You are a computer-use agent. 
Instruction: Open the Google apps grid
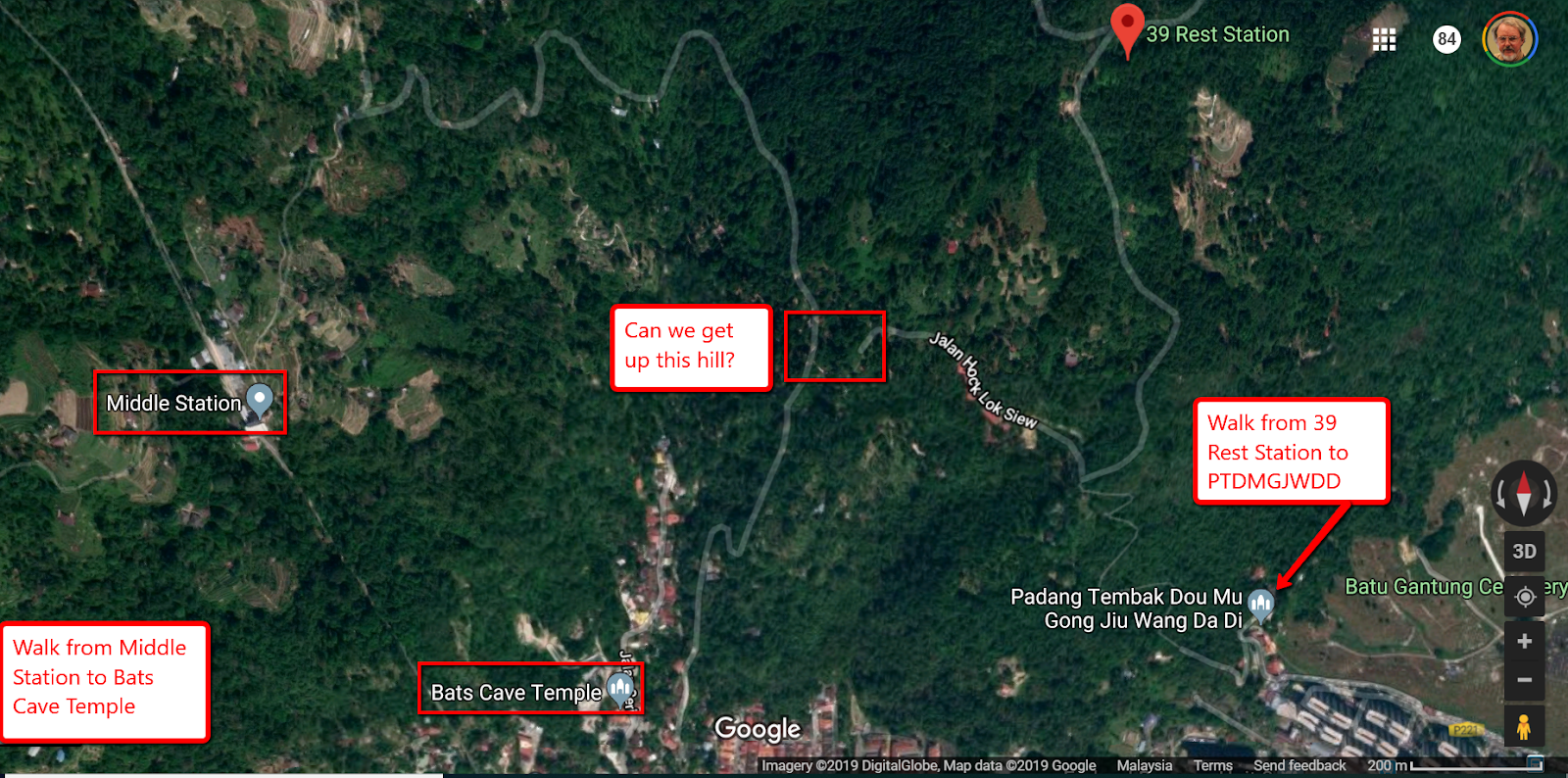point(1384,39)
